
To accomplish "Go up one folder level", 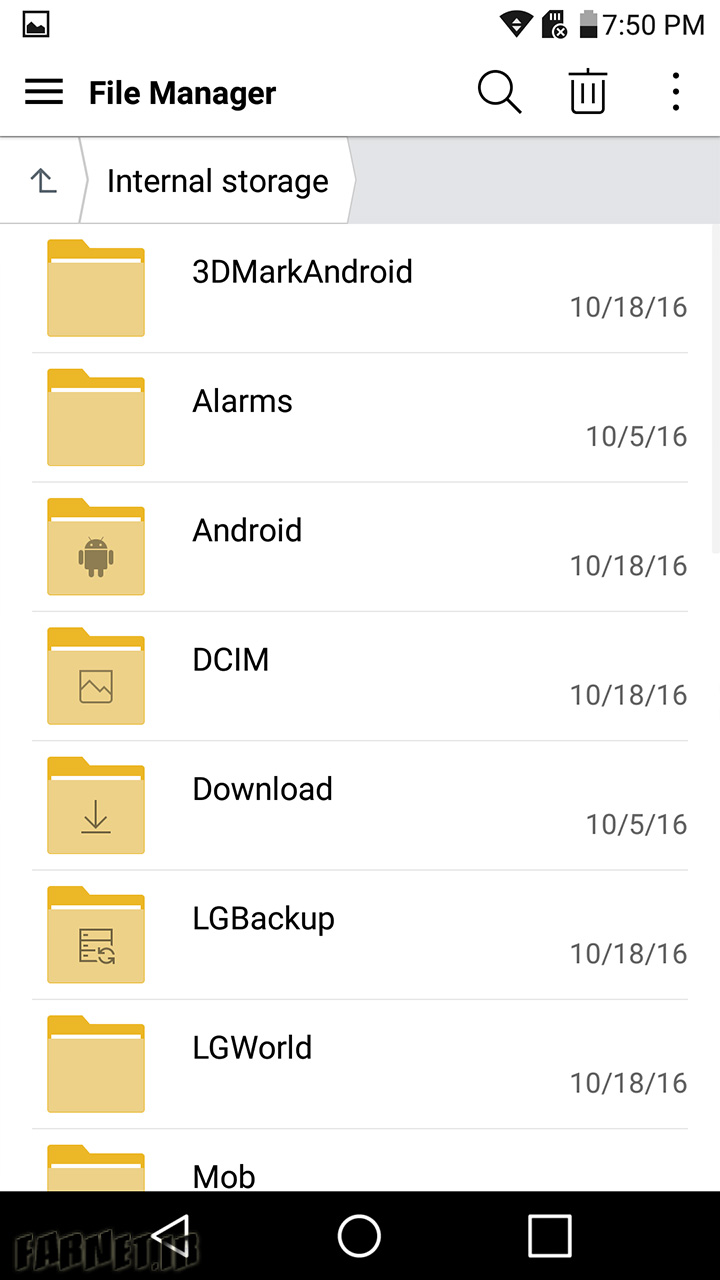I will click(x=43, y=181).
